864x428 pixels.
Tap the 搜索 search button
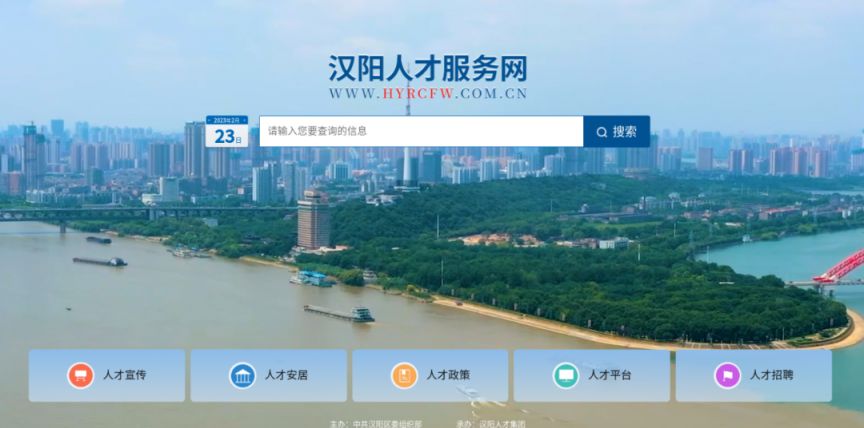click(x=616, y=131)
